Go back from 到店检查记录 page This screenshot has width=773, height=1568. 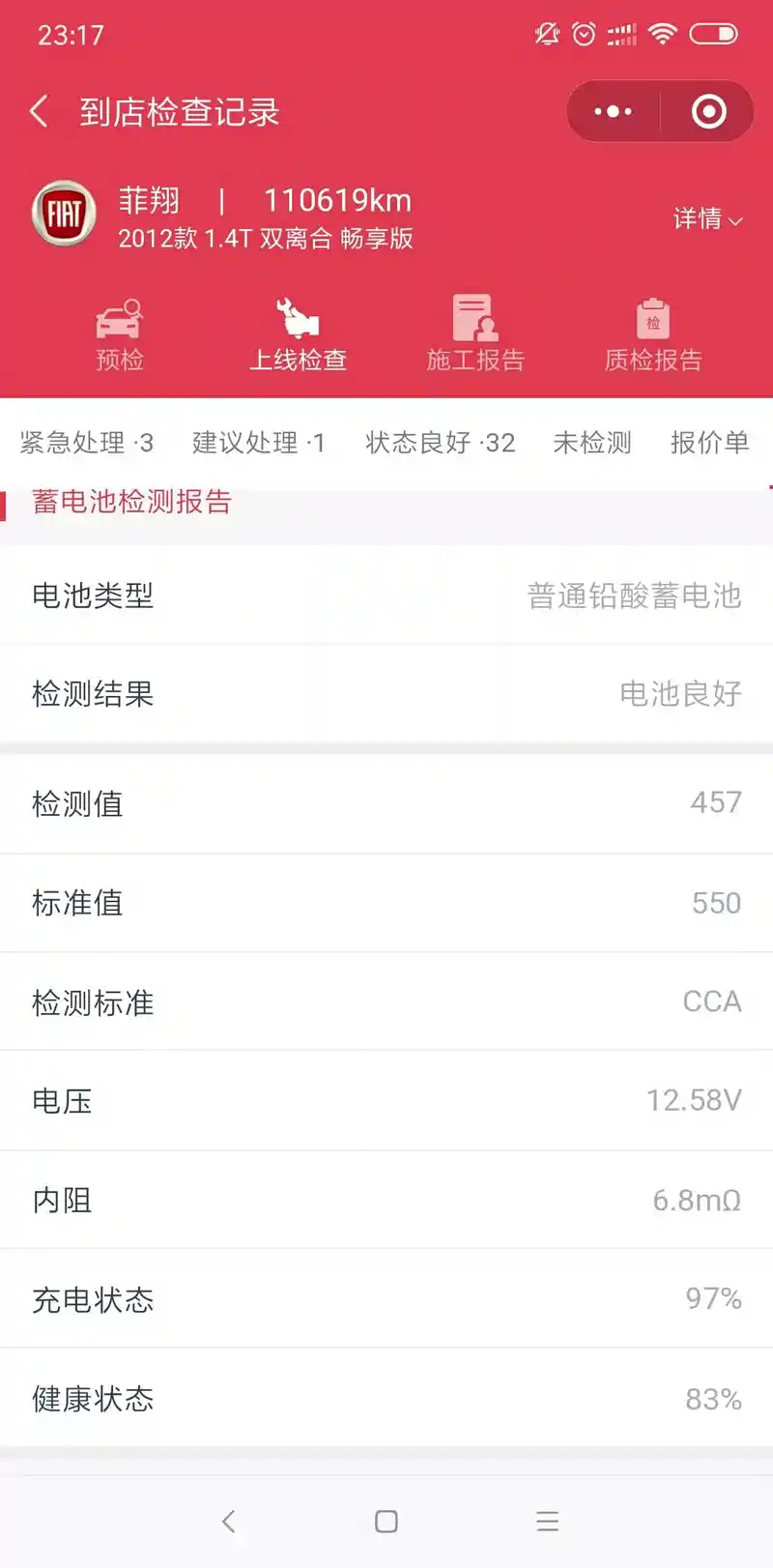coord(40,112)
